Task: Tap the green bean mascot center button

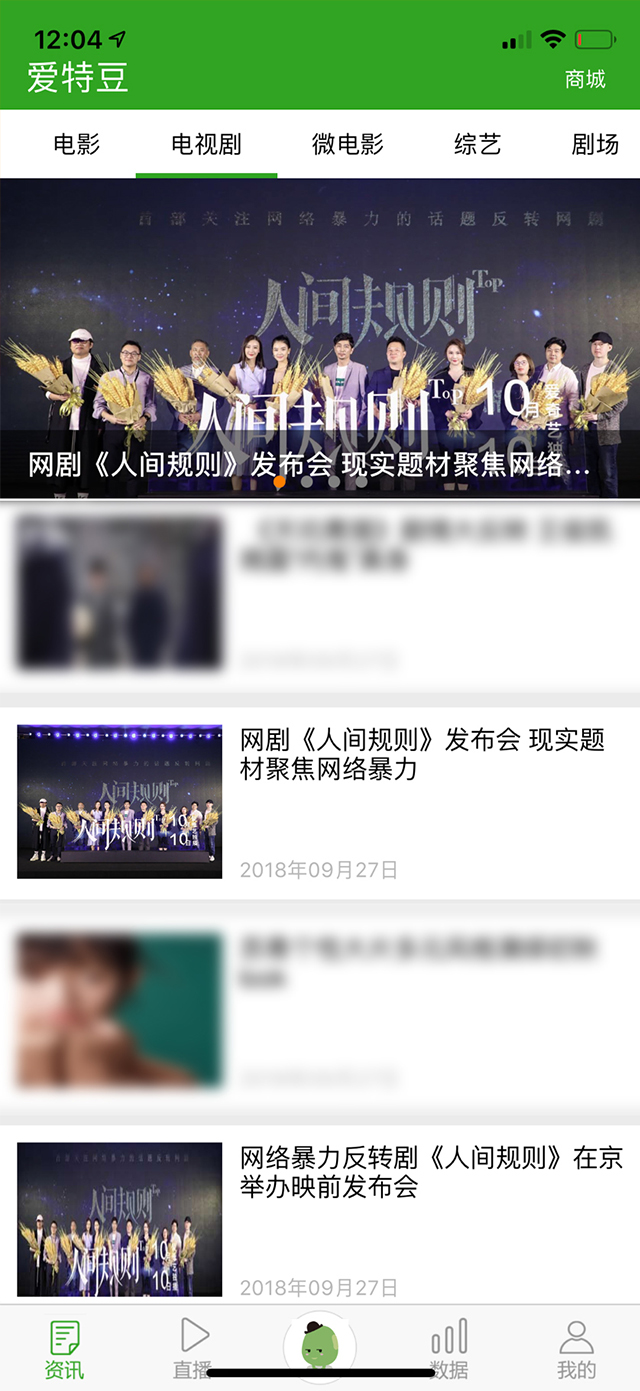Action: 320,1345
